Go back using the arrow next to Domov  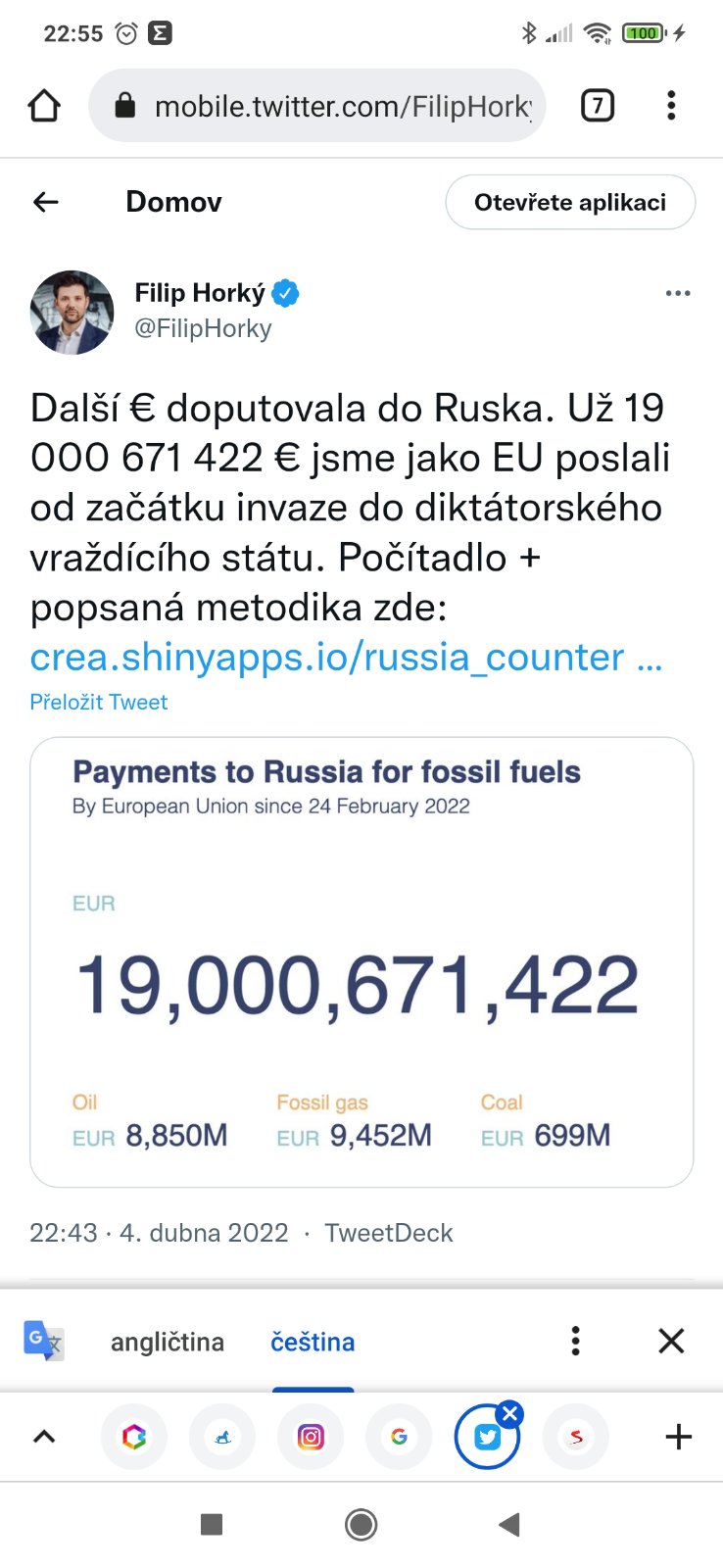46,202
